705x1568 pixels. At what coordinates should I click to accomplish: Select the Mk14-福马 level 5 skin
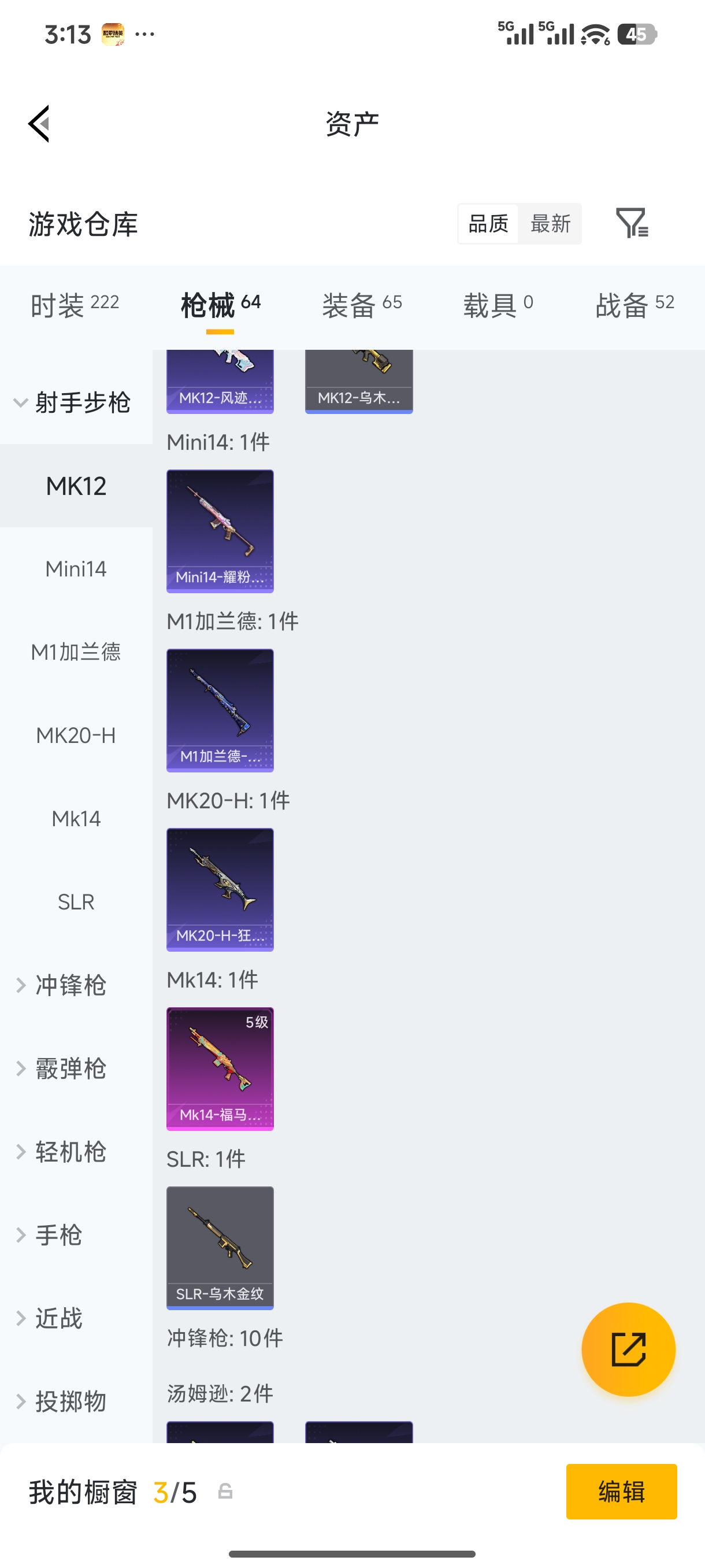(220, 1067)
